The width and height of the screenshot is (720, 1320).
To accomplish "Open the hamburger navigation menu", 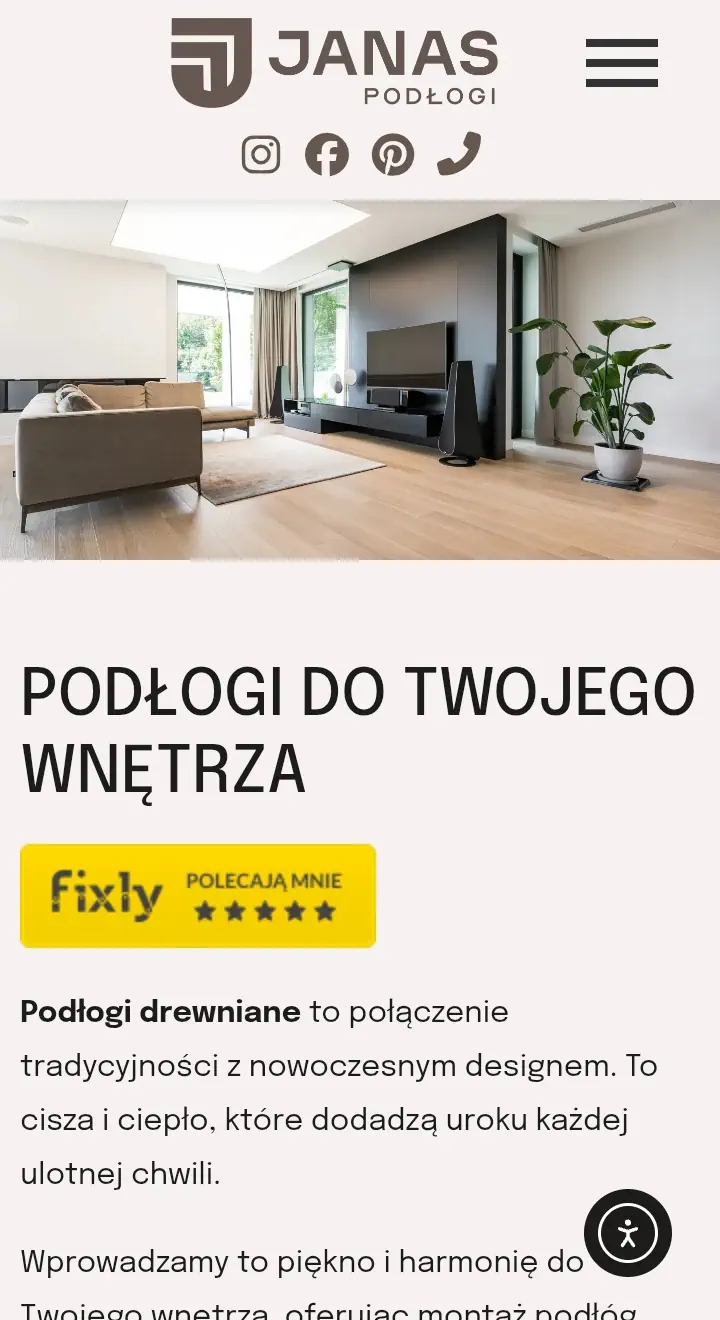I will (x=621, y=62).
